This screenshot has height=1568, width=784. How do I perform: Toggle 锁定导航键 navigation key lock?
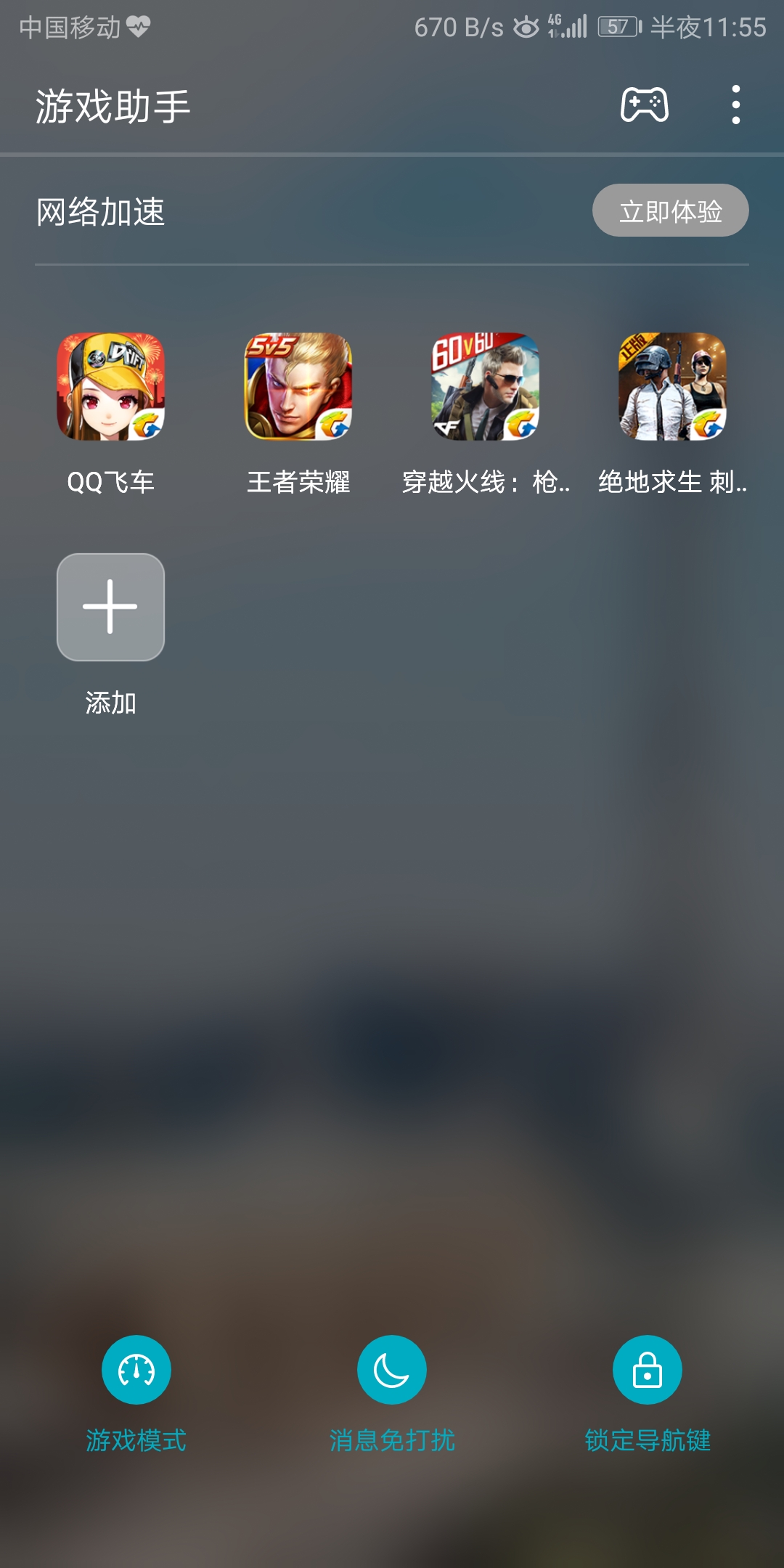(648, 1370)
